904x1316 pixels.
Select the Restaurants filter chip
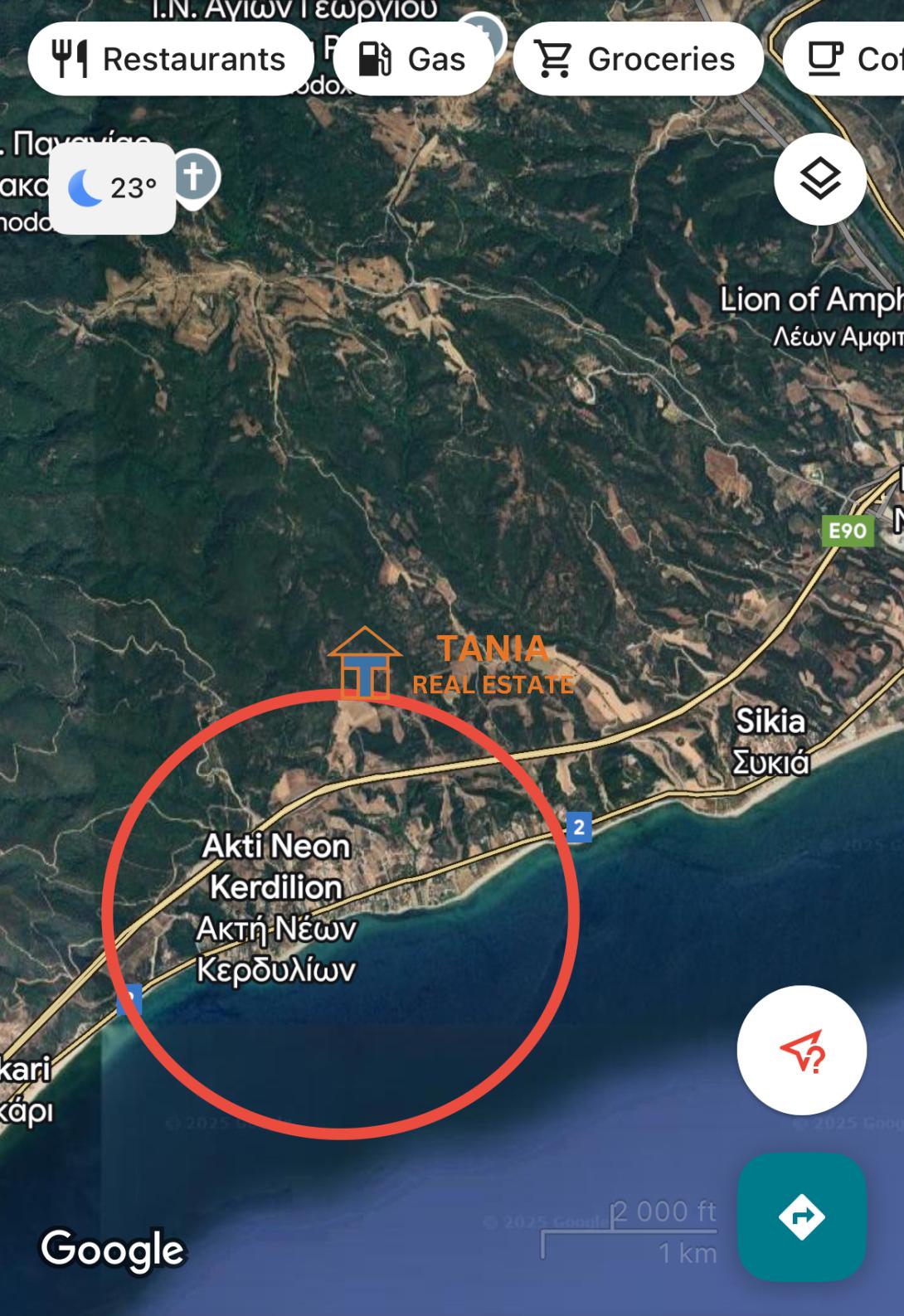pyautogui.click(x=170, y=59)
